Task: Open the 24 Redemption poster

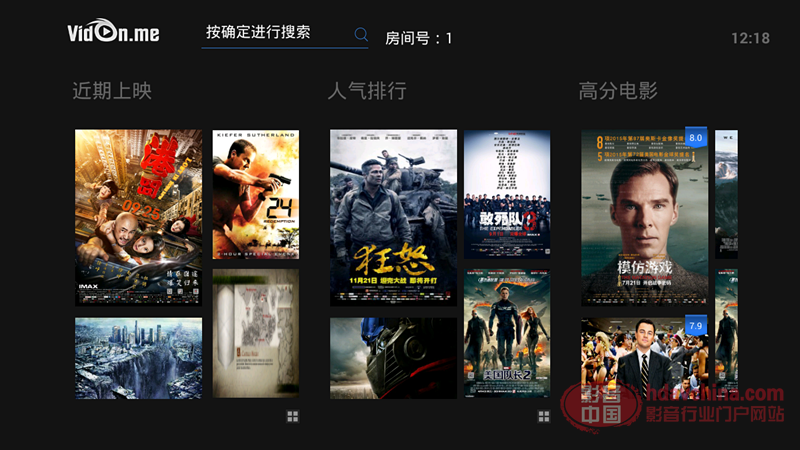Action: (256, 195)
